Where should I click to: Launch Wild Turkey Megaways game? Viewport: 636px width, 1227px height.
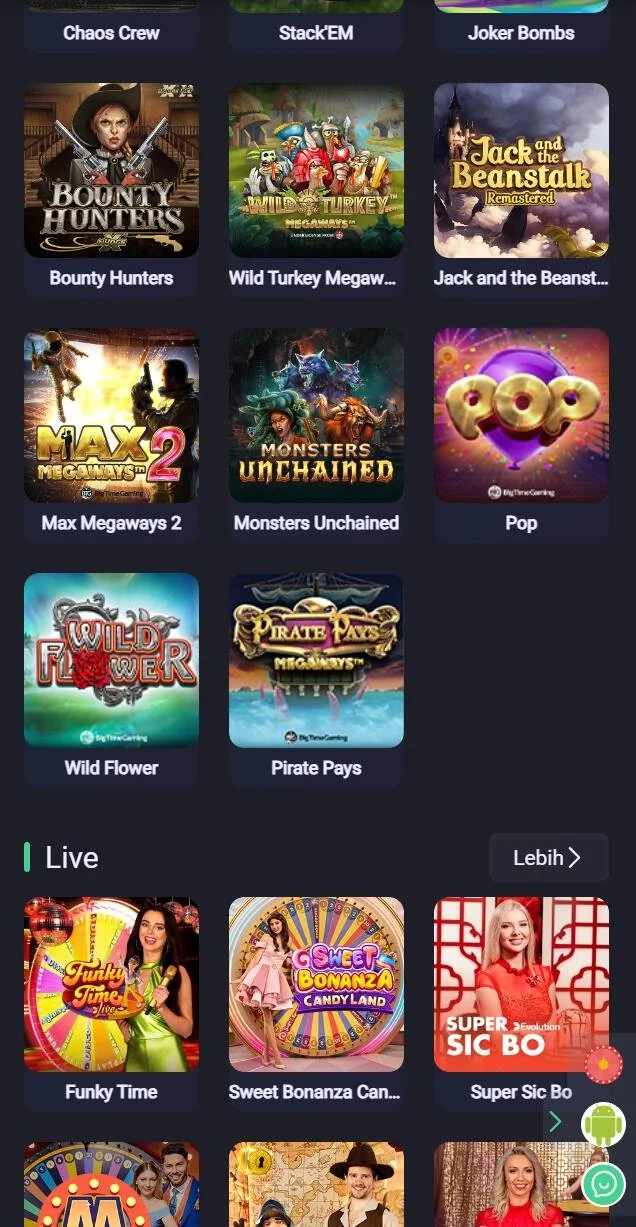pos(316,171)
